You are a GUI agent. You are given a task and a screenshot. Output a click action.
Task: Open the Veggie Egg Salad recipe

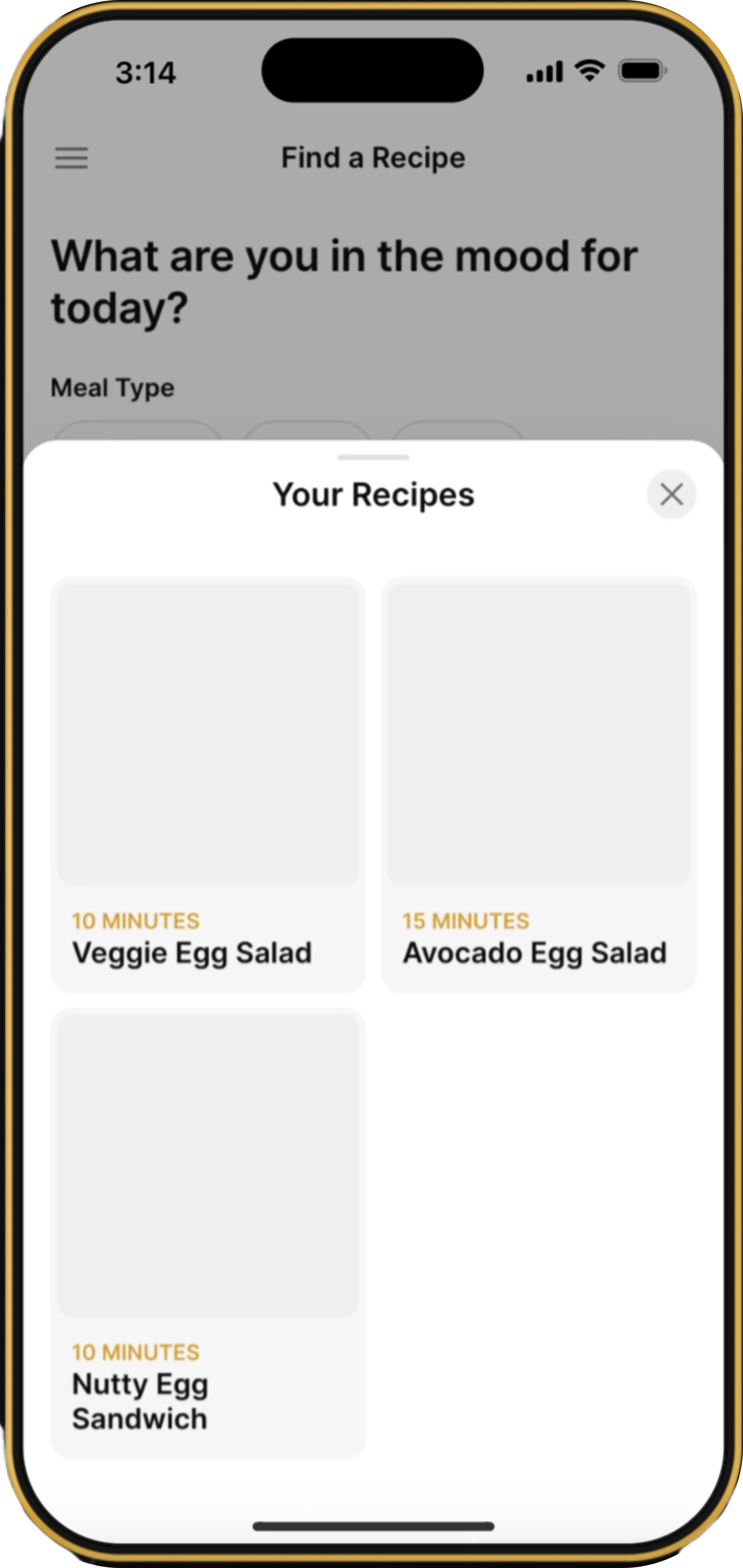pos(208,785)
